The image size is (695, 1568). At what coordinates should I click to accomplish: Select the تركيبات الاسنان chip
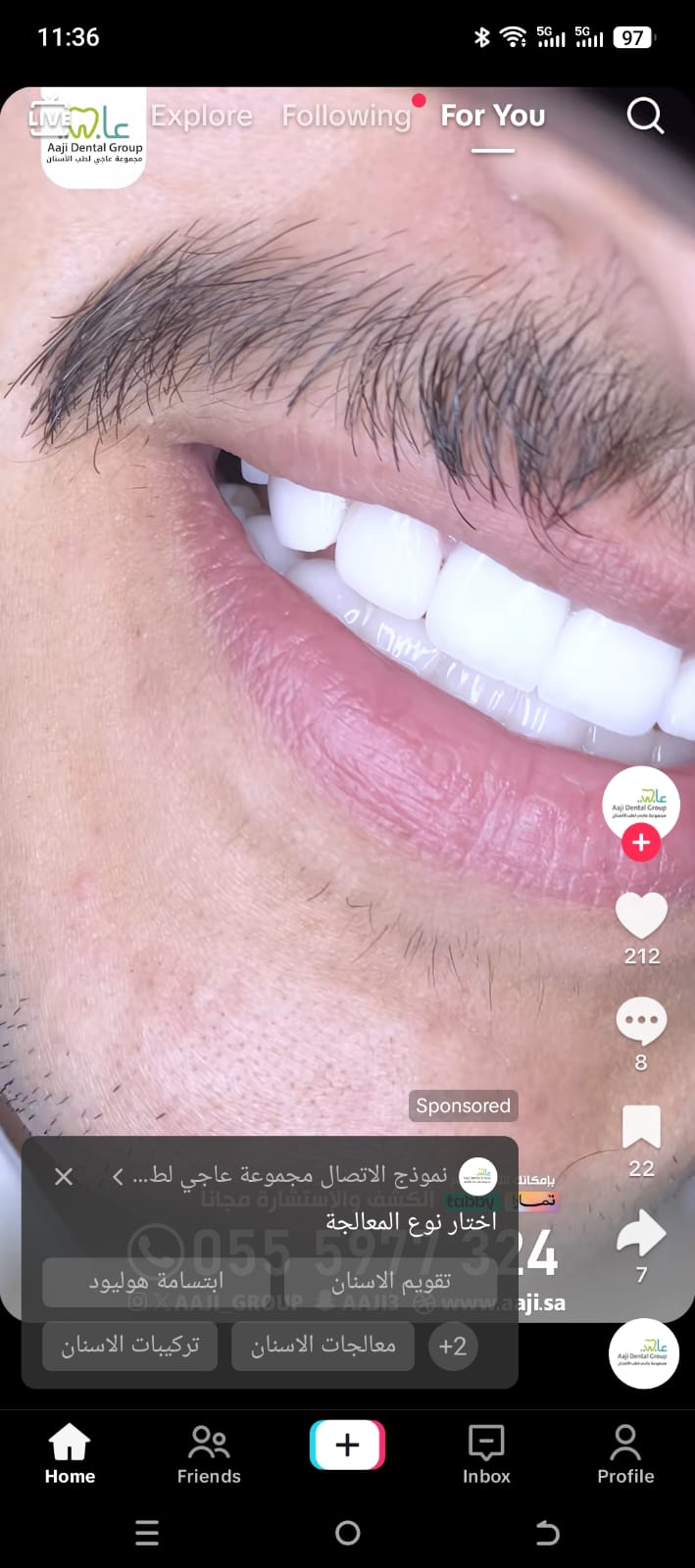(130, 1346)
